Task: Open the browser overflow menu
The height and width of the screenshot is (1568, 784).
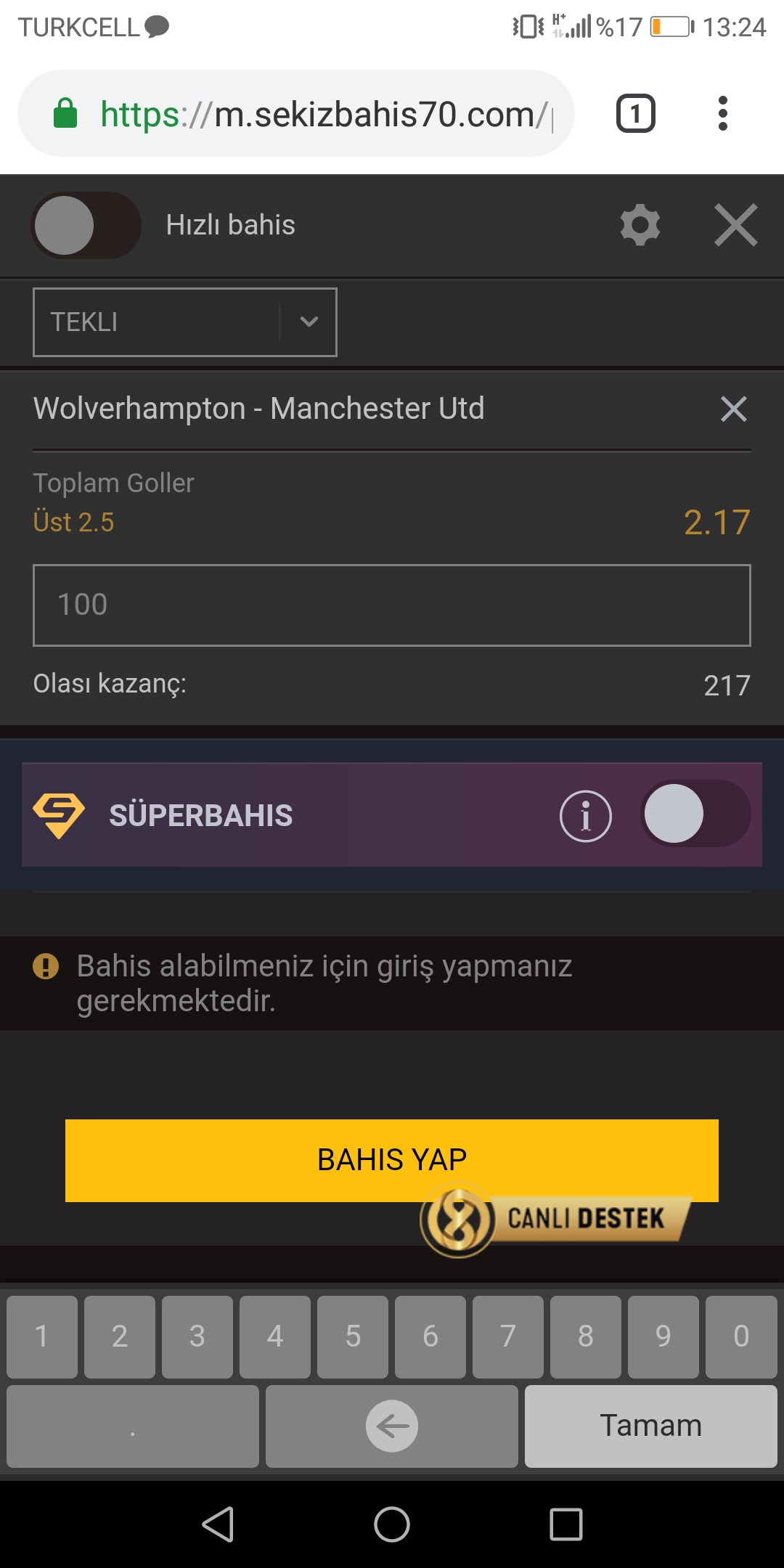Action: (x=722, y=114)
